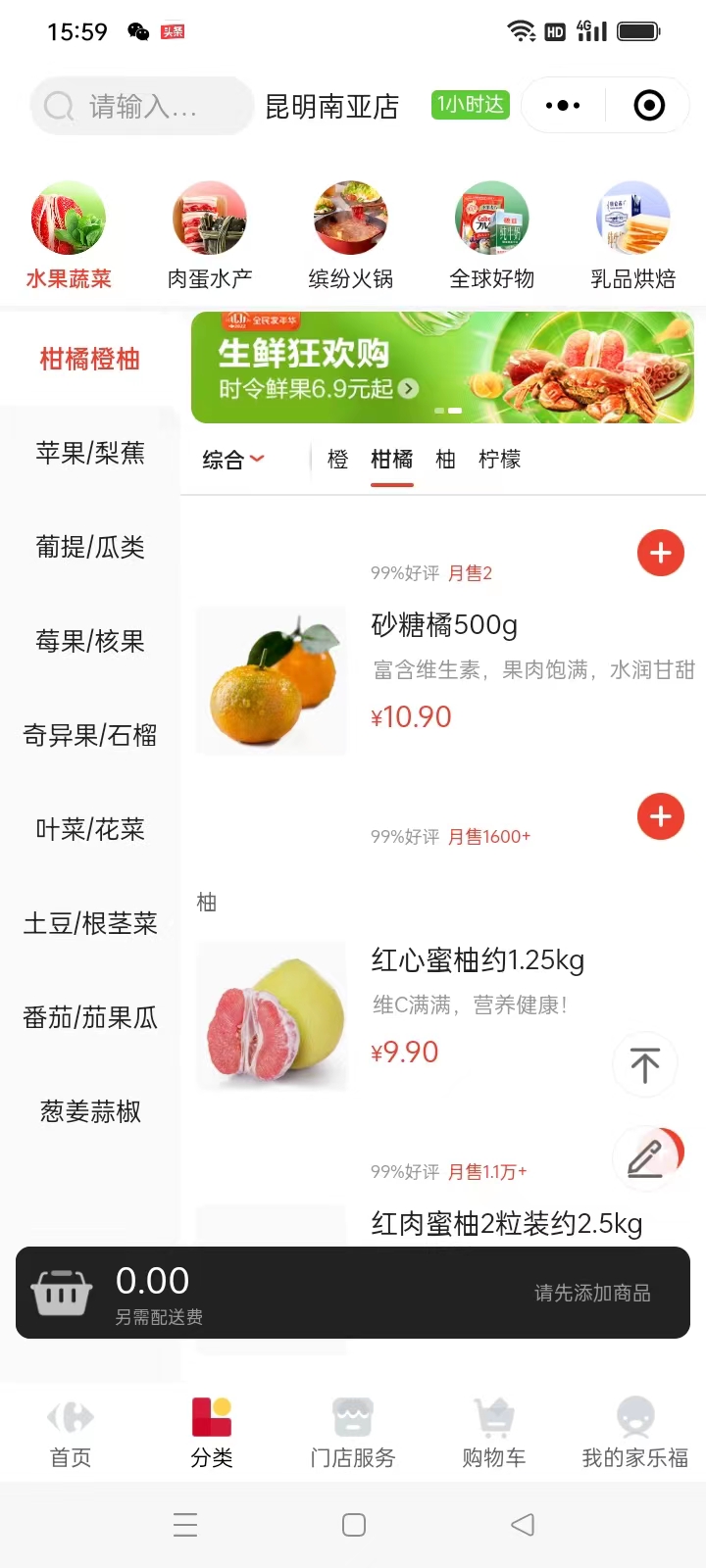Open the 乳品烘焙 category icon
706x1568 pixels.
click(632, 218)
